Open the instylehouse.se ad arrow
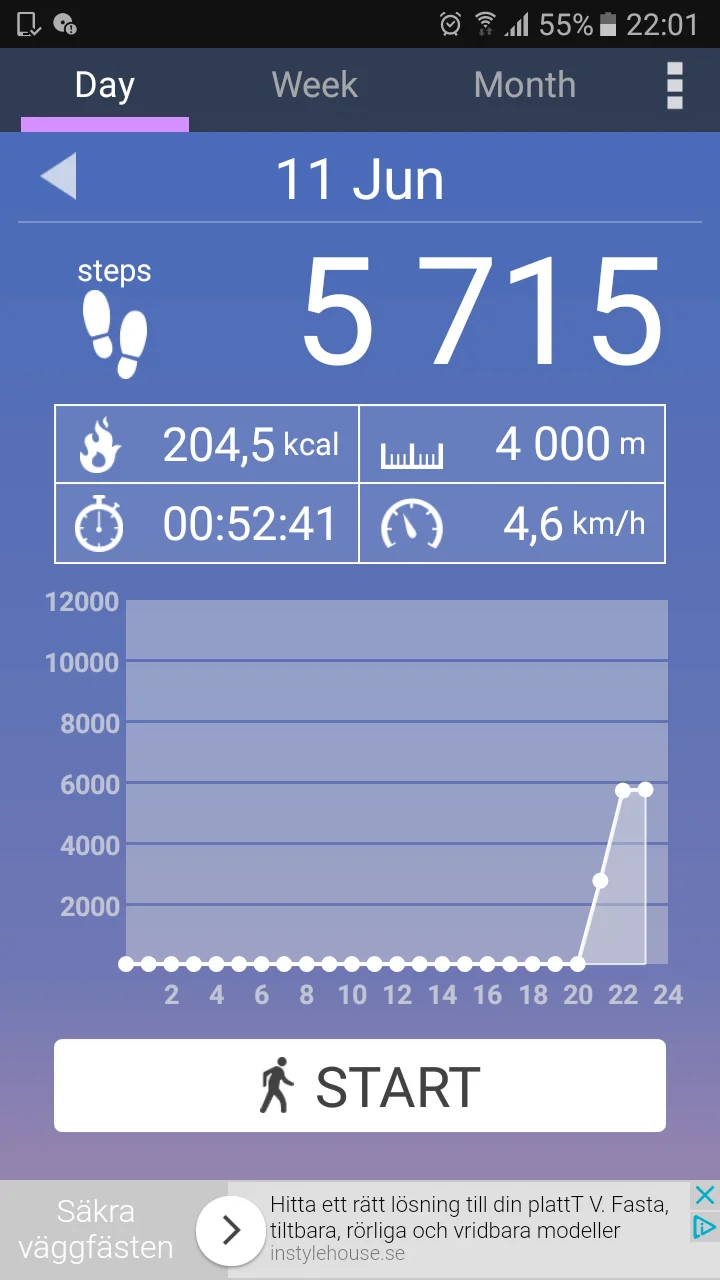Viewport: 720px width, 1280px height. 231,1230
